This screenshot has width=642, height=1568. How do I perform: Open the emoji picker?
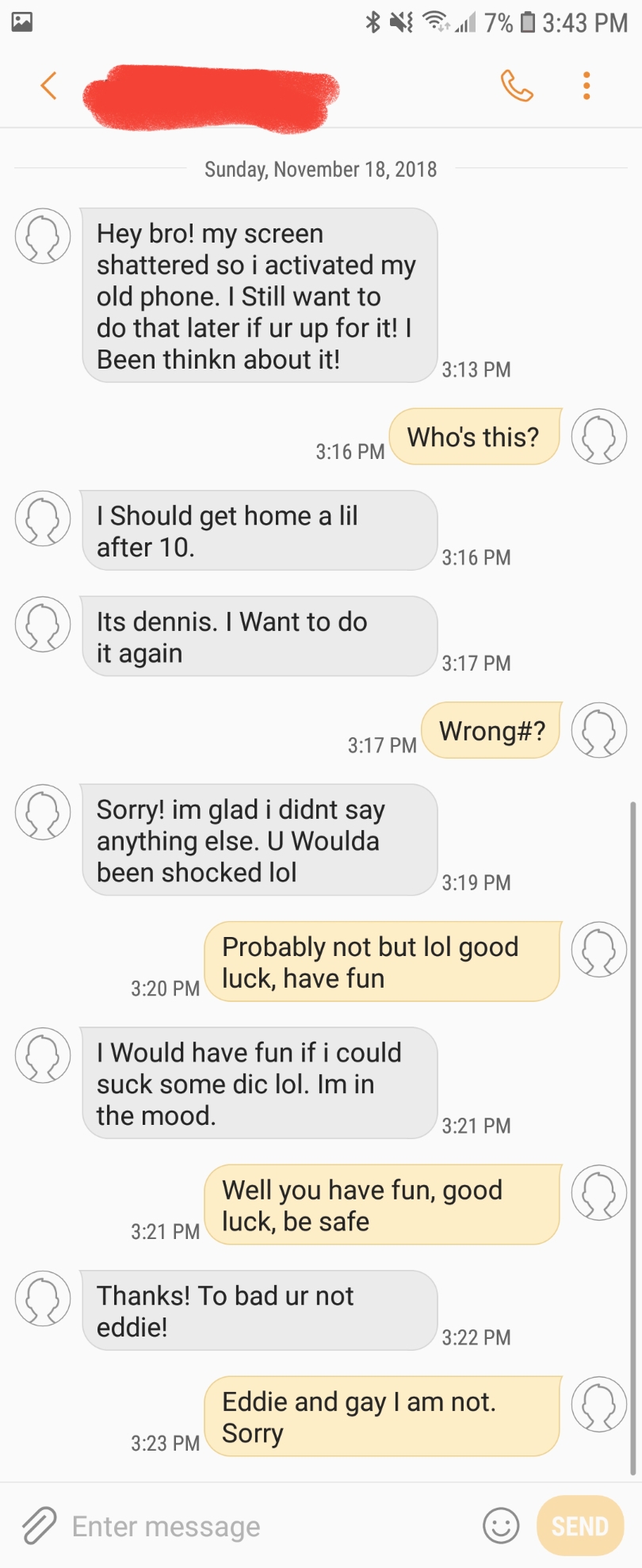tap(501, 1525)
